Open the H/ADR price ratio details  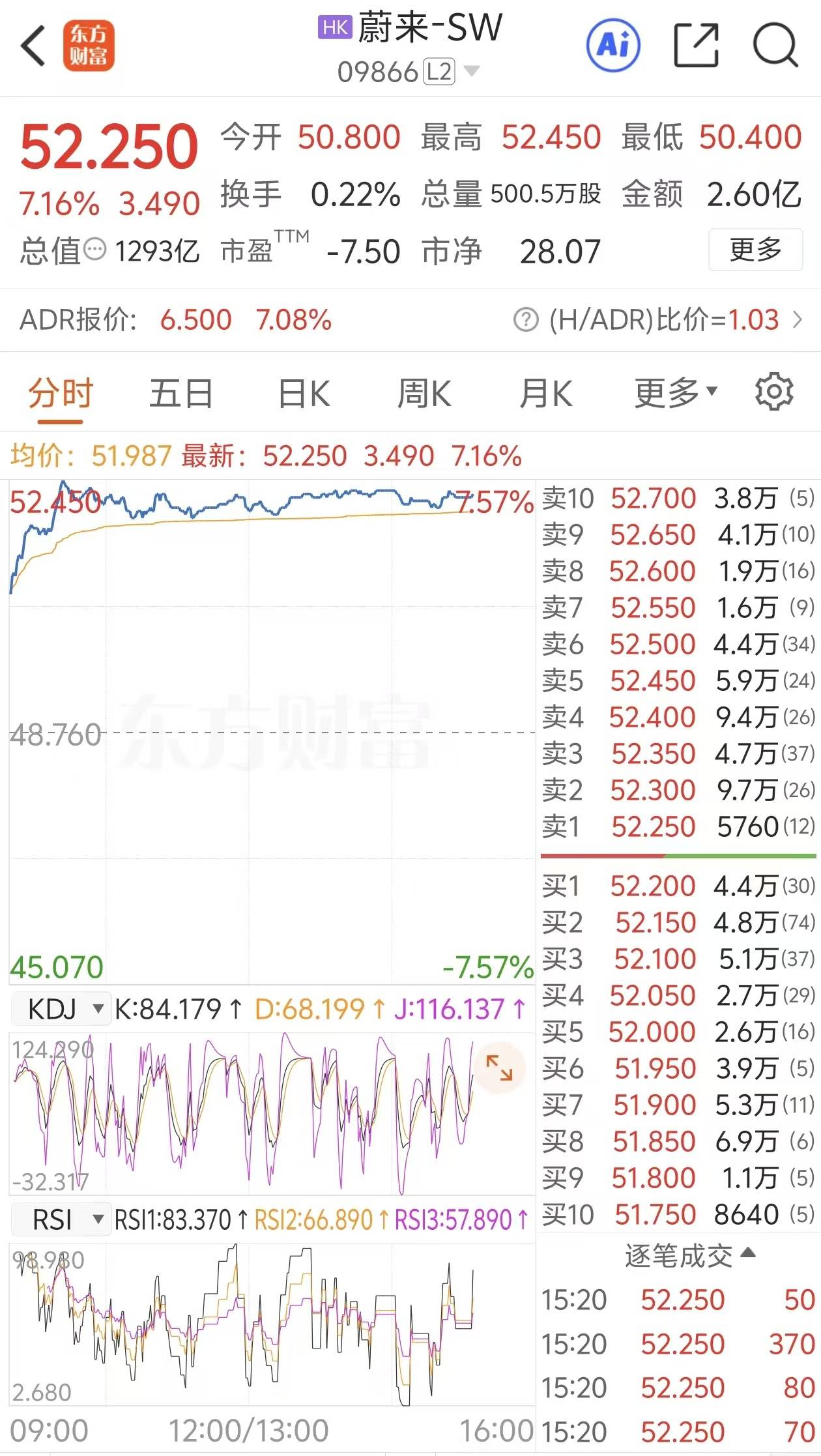click(x=658, y=320)
